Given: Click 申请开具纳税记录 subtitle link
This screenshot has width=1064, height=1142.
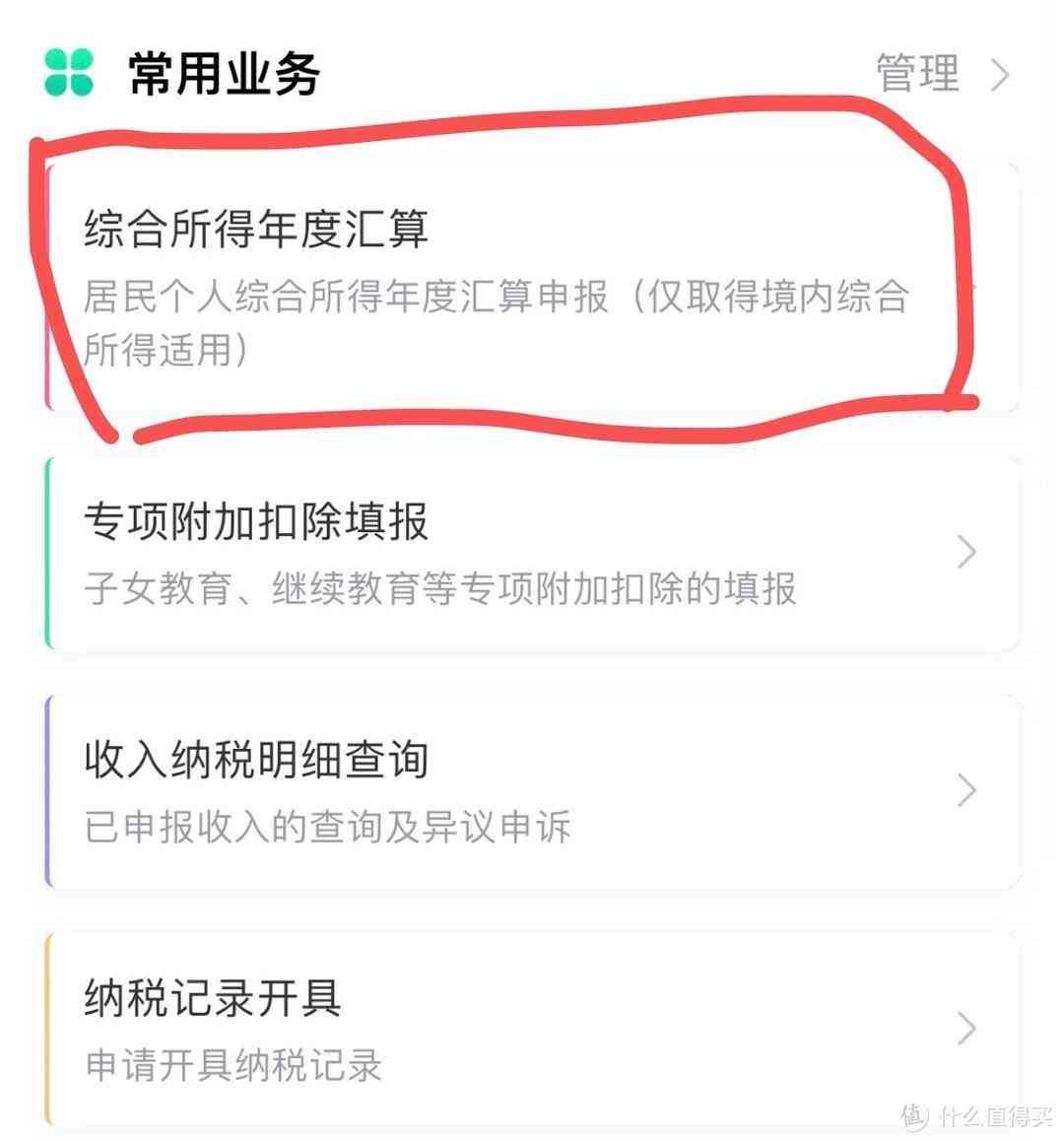Looking at the screenshot, I should [x=232, y=1064].
